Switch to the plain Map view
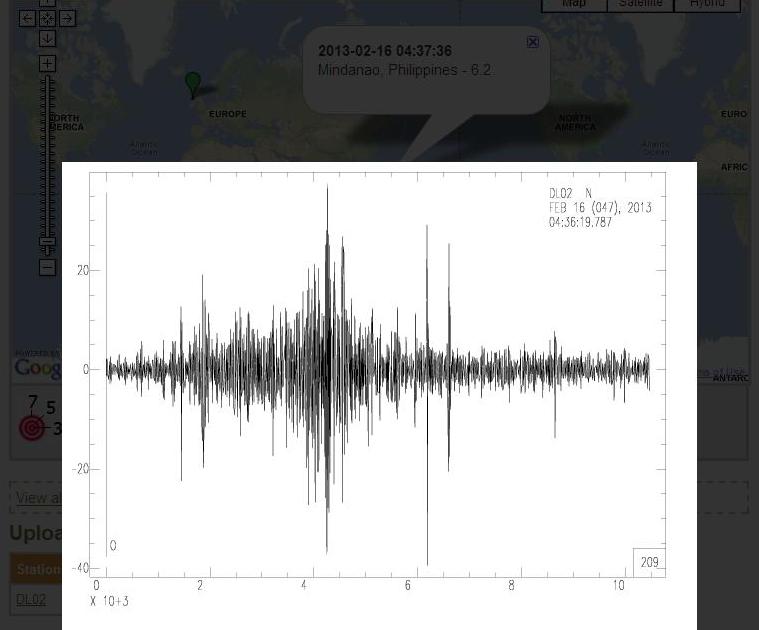 [x=574, y=5]
